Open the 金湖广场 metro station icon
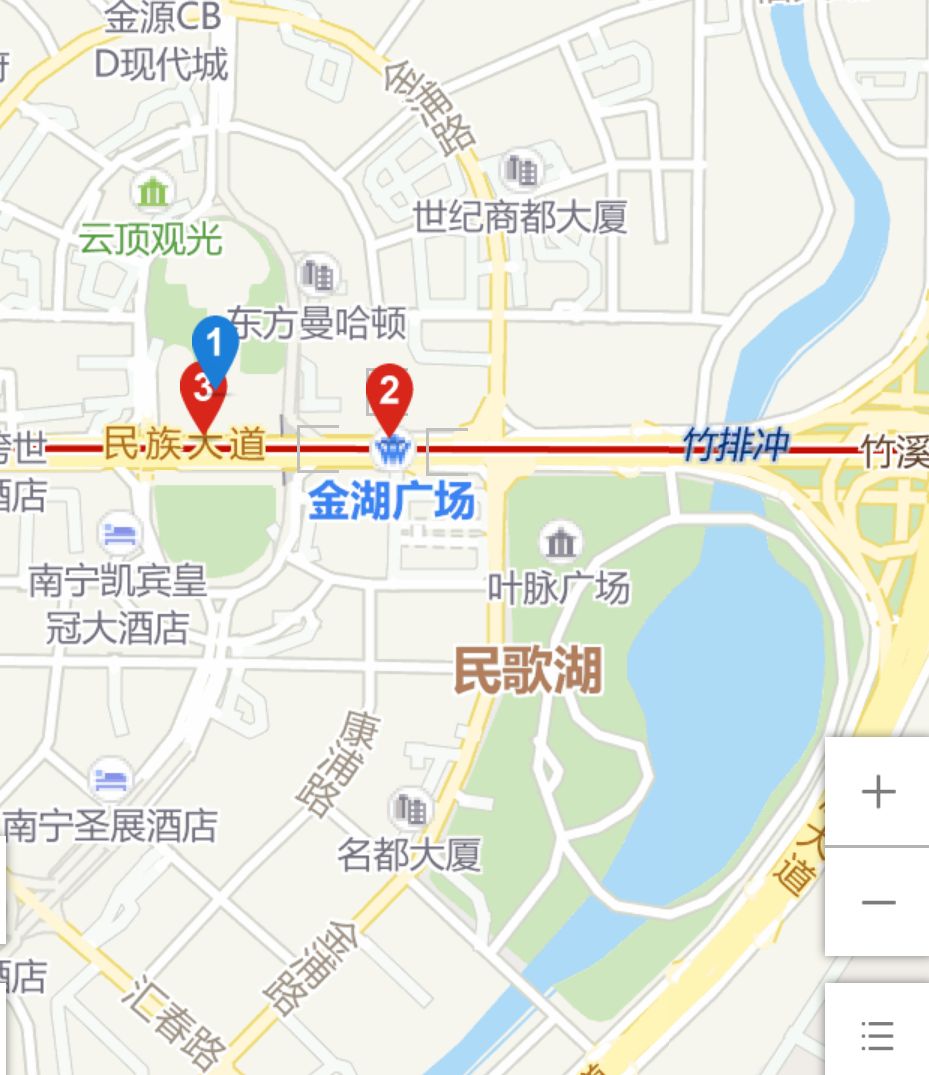 (390, 449)
